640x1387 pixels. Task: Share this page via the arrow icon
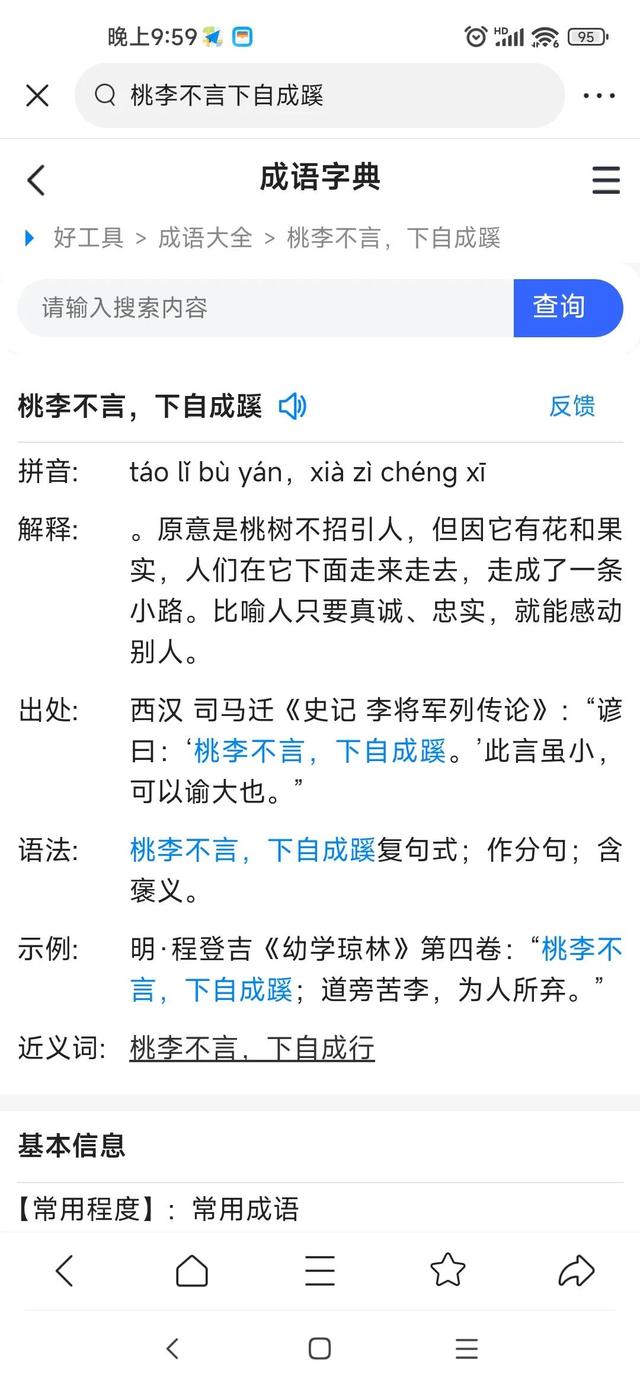[x=576, y=1270]
